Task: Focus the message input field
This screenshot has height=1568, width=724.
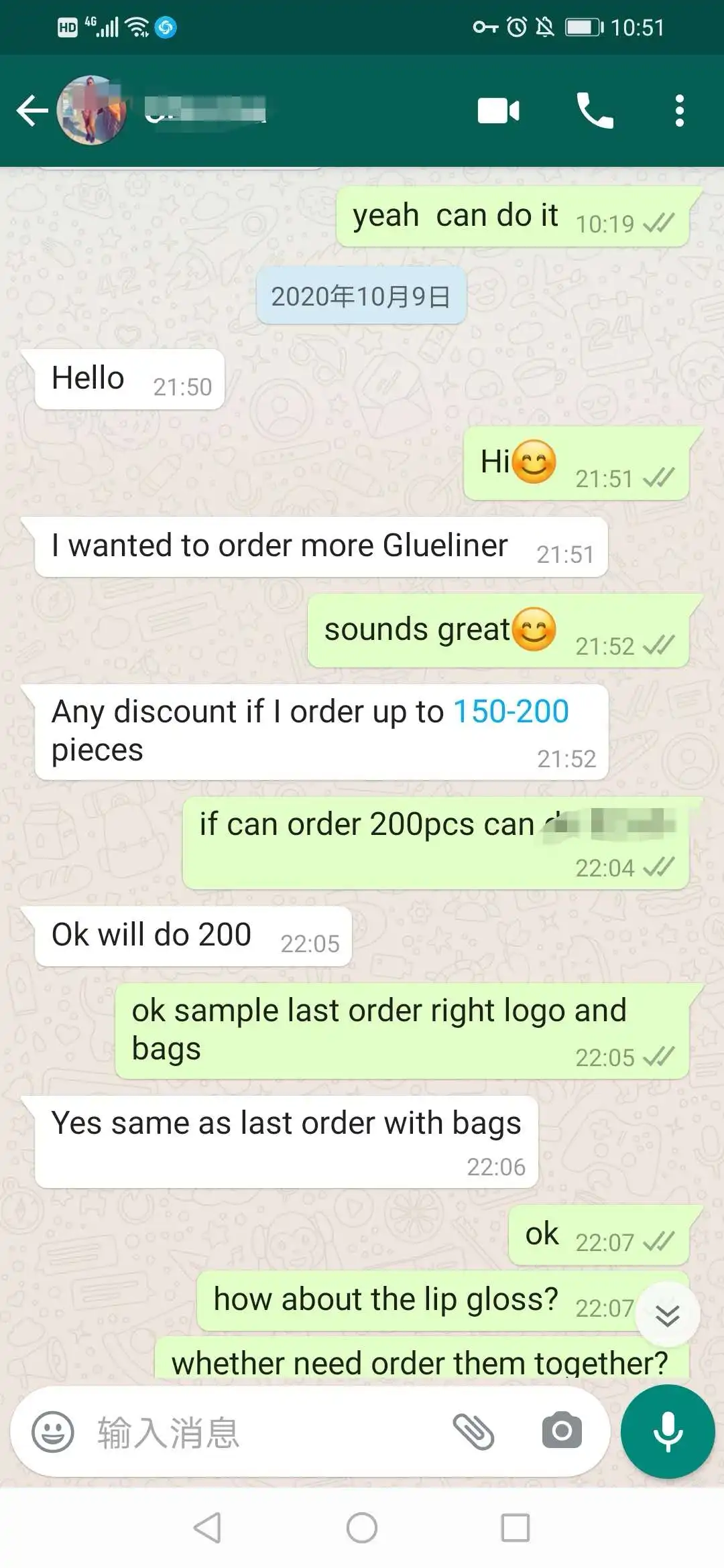Action: [x=268, y=1432]
